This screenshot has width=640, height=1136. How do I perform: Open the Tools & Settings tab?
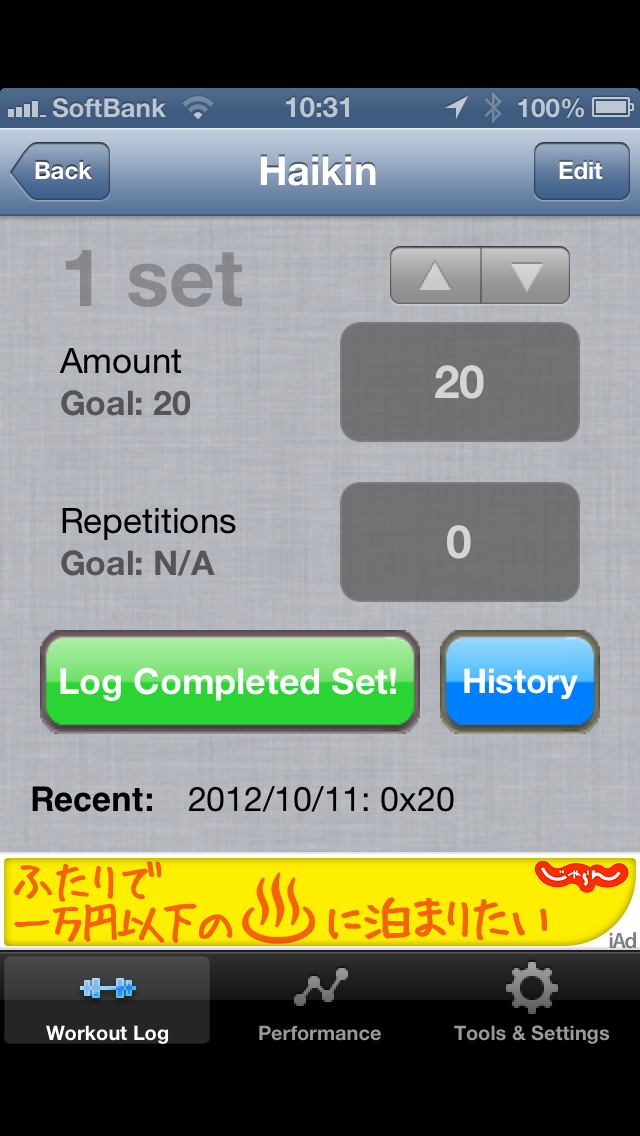click(531, 1001)
